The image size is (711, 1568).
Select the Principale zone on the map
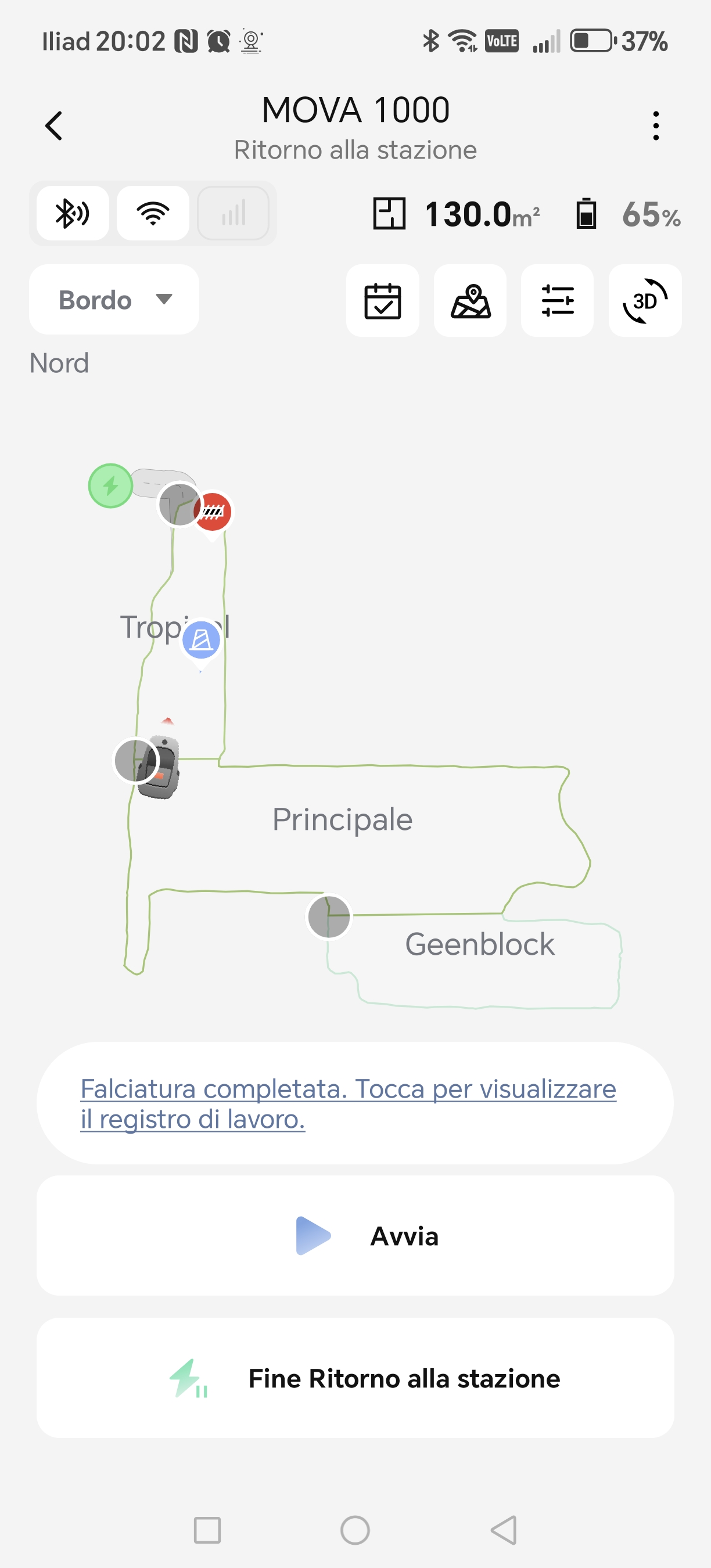pos(342,819)
